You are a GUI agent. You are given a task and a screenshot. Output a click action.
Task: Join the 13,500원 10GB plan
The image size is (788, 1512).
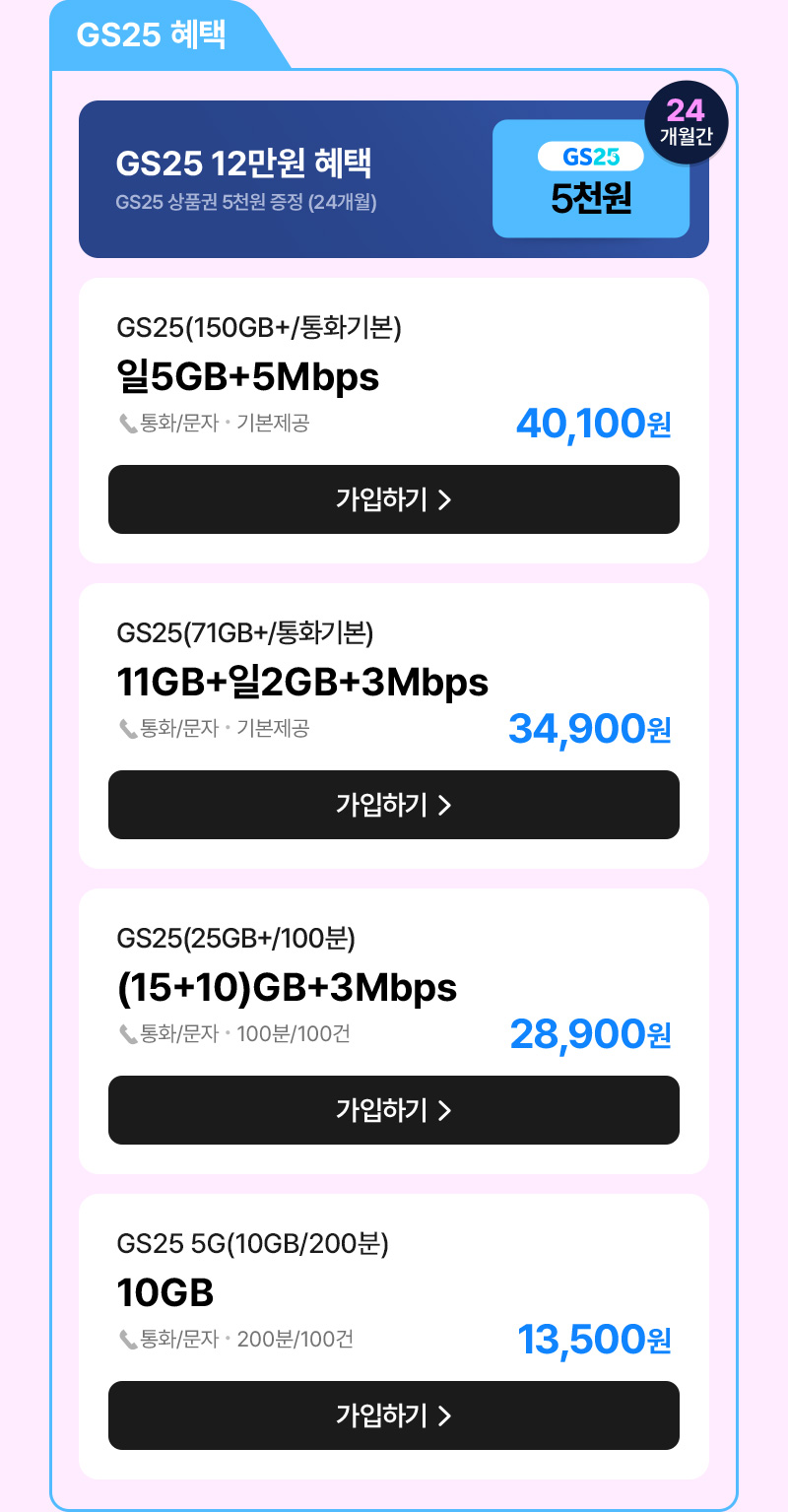394,1415
